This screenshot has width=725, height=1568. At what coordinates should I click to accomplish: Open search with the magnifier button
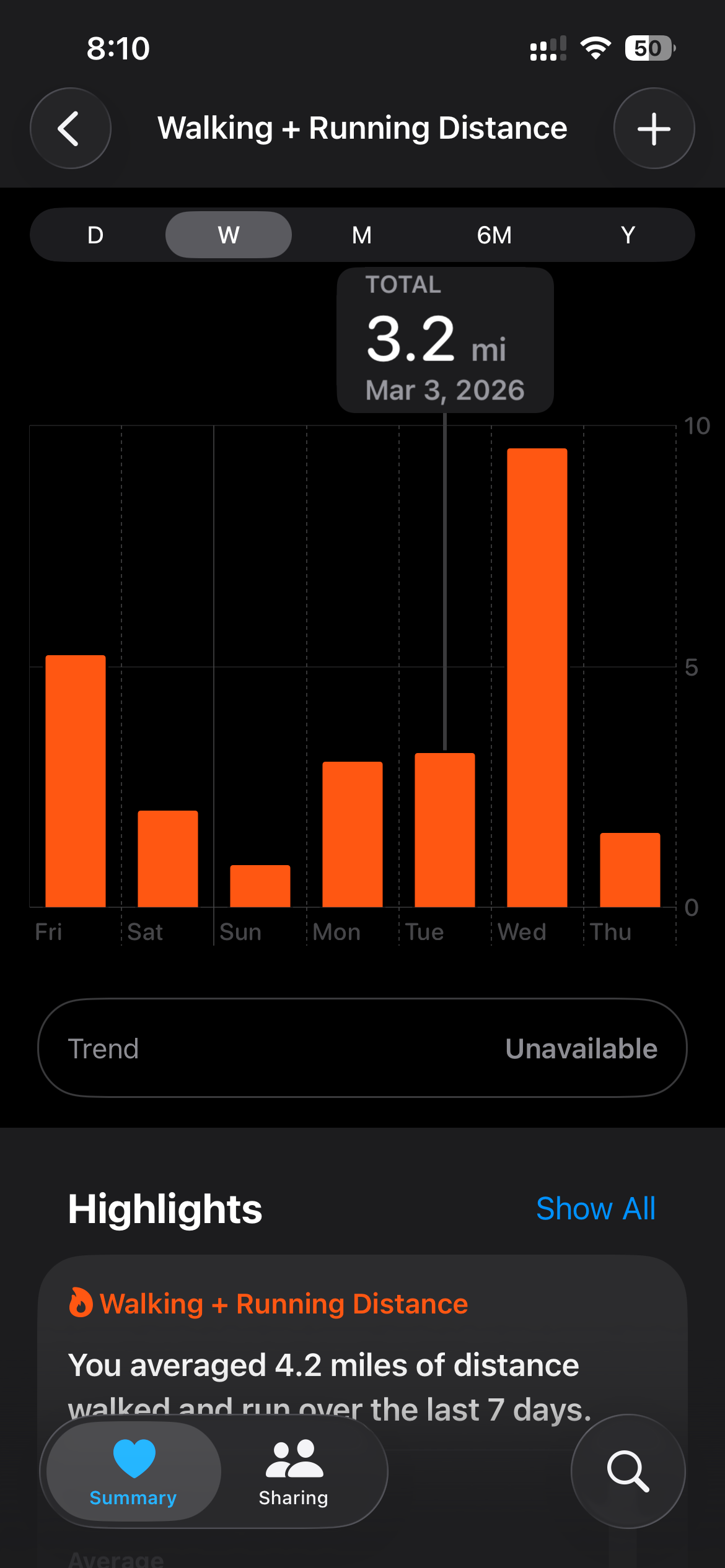[628, 1471]
